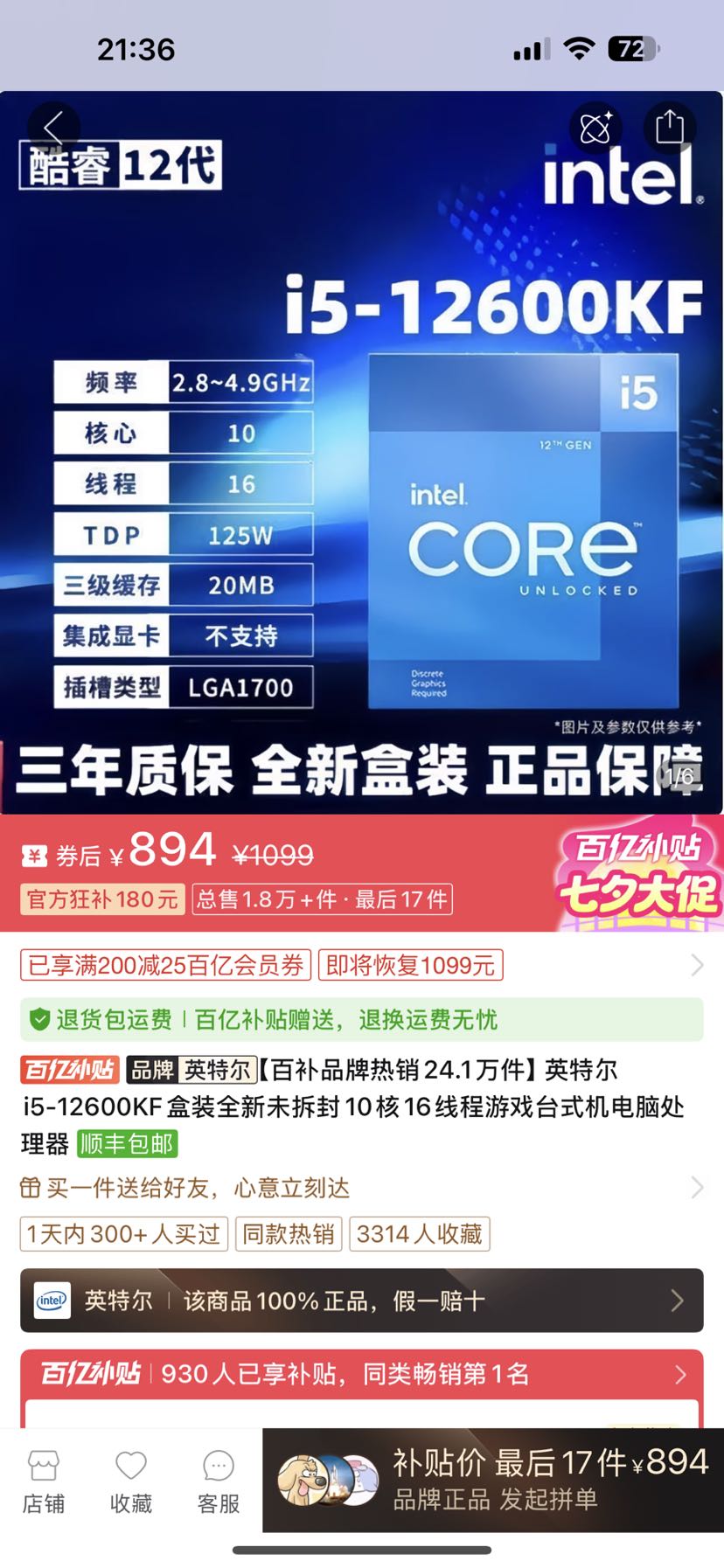The height and width of the screenshot is (1568, 724).
Task: Open 英特尔 100%正品 authenticity banner
Action: point(362,1301)
